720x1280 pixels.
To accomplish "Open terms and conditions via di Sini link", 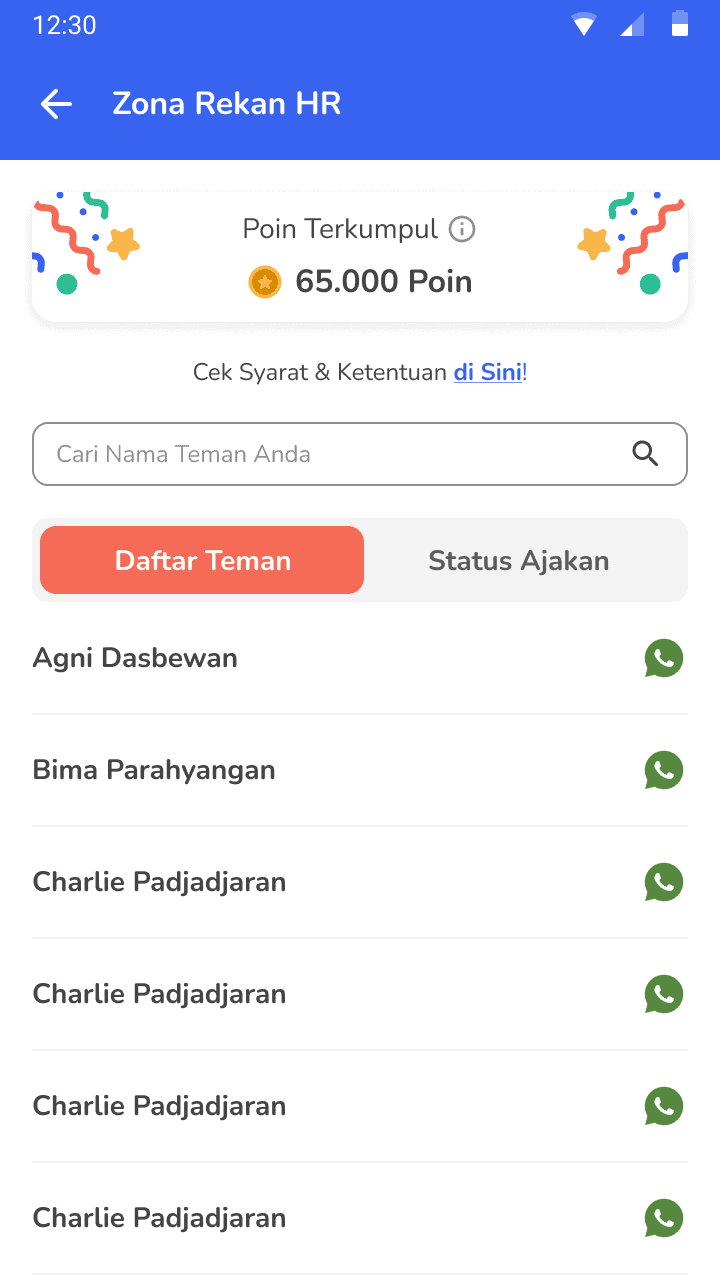I will [x=487, y=371].
